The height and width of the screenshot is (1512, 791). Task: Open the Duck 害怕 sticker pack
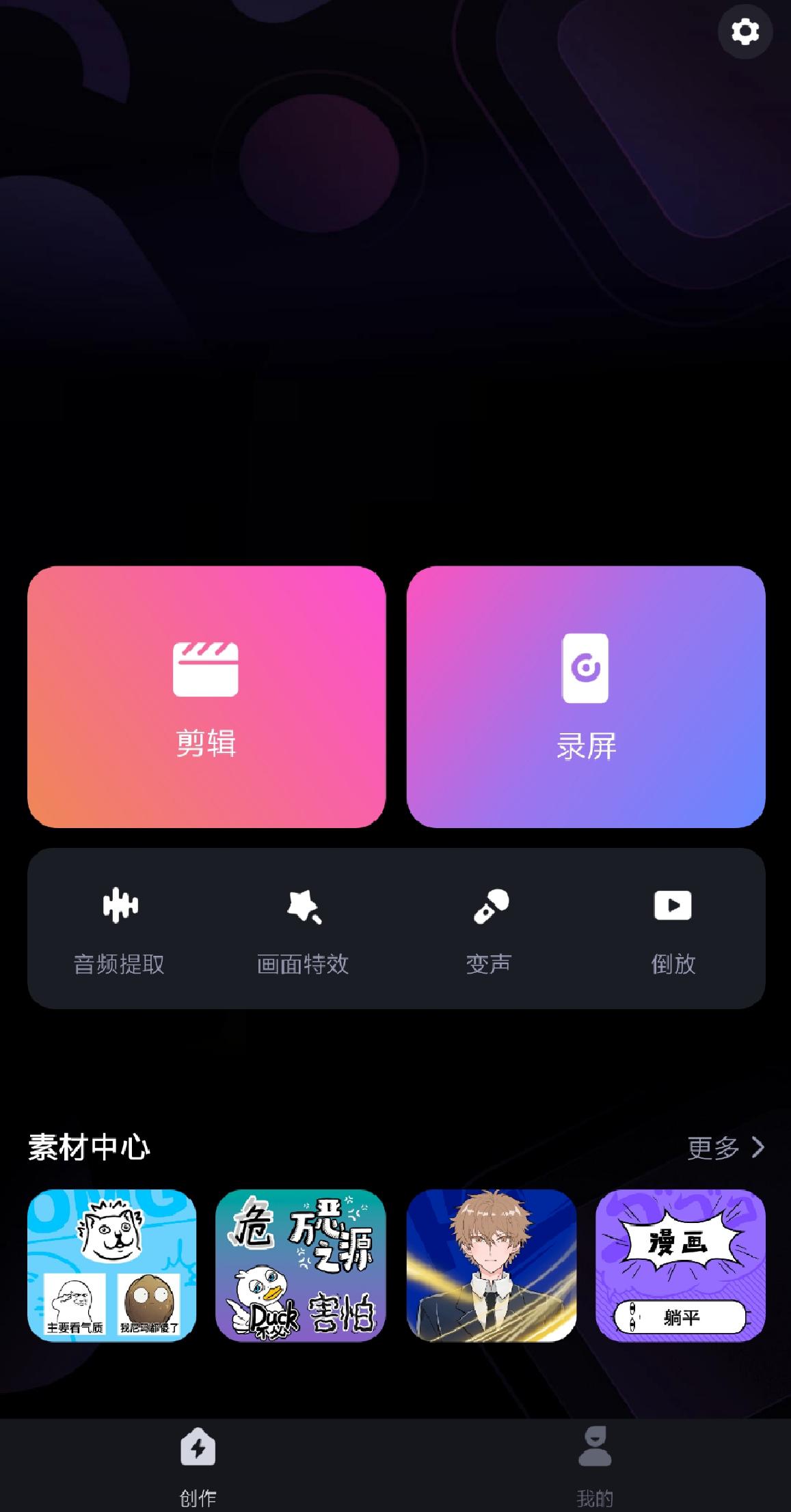301,1265
